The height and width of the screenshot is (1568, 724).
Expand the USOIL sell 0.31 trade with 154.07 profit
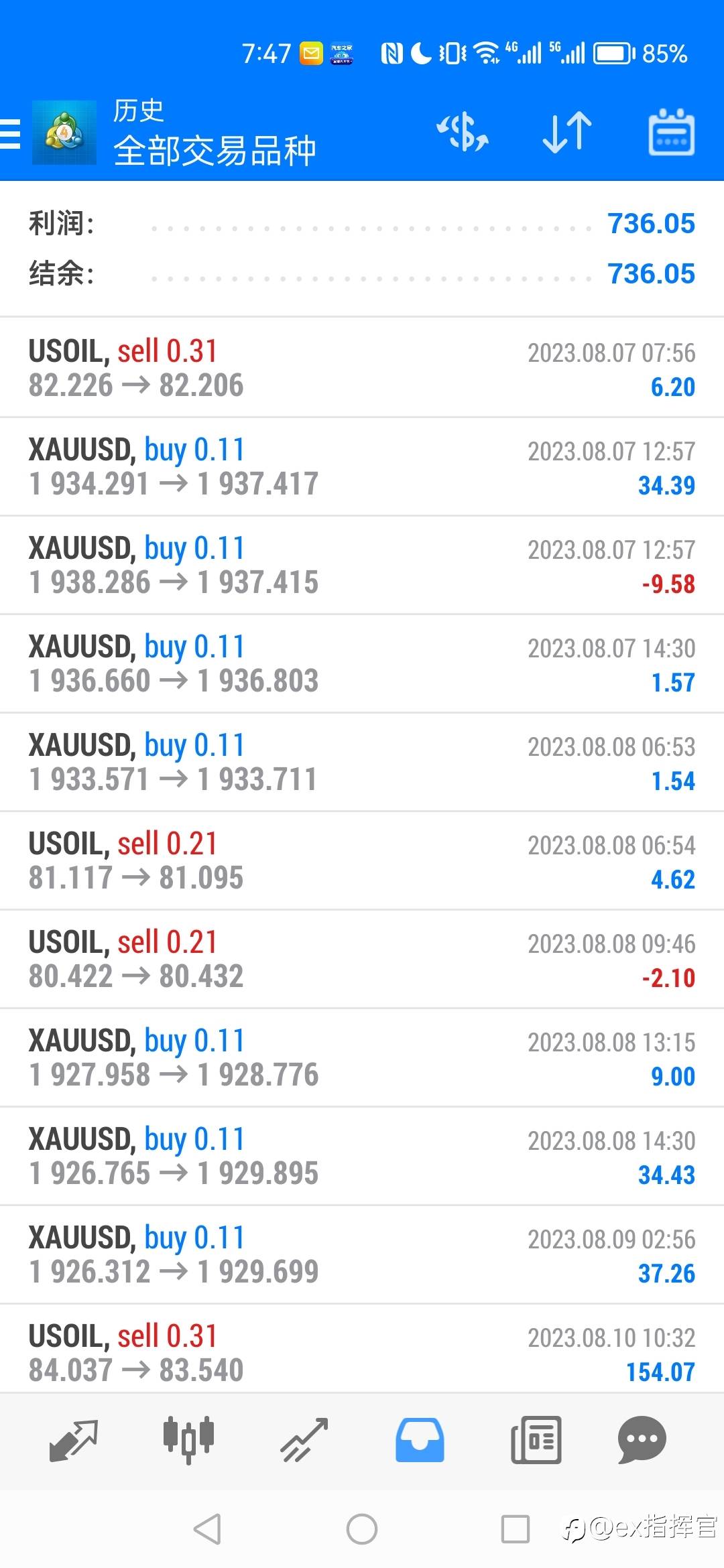(x=362, y=1352)
